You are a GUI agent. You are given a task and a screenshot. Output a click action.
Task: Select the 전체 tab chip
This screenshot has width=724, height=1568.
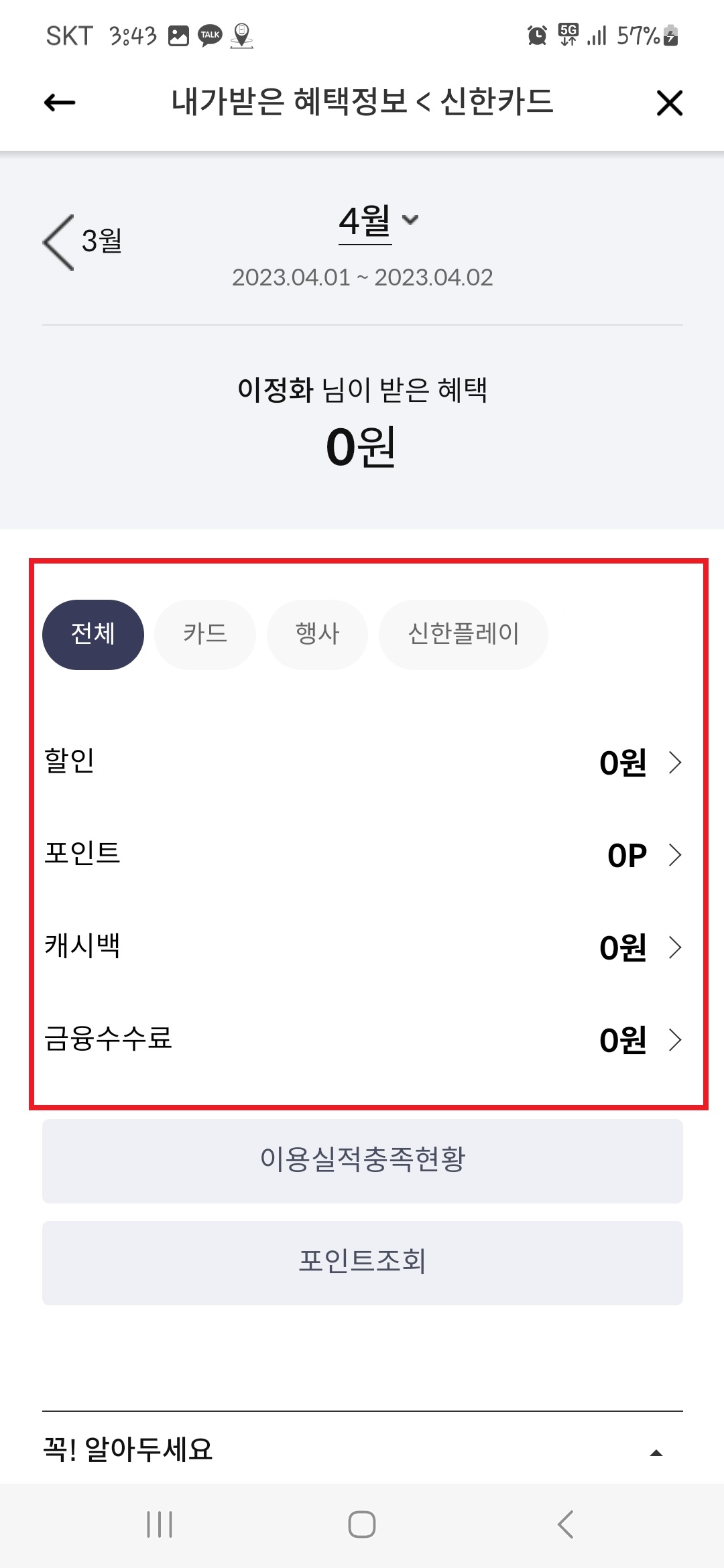click(93, 633)
